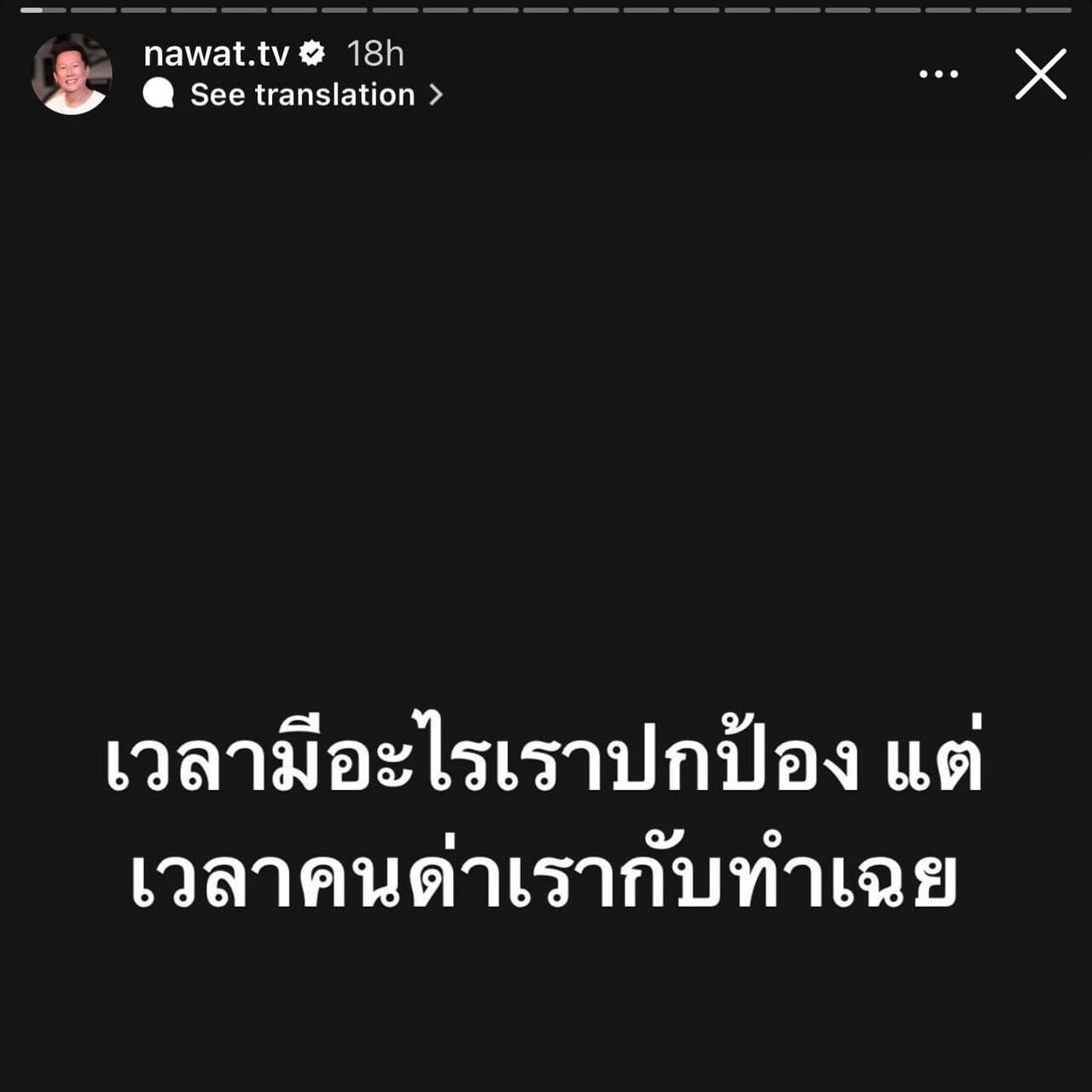The width and height of the screenshot is (1092, 1092).
Task: Open the three-dot more options menu
Action: (938, 74)
